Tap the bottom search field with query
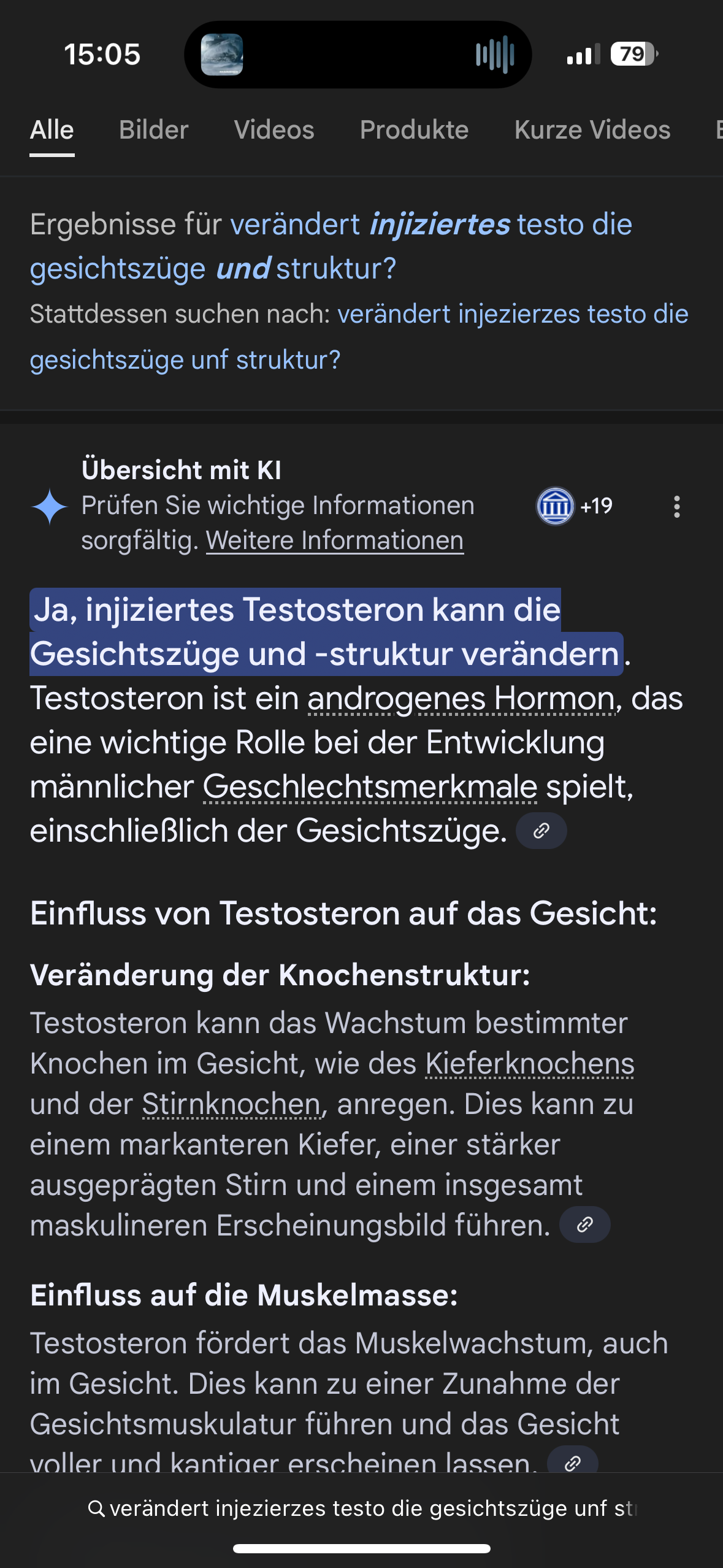Screen dimensions: 723x1568 (x=362, y=1508)
